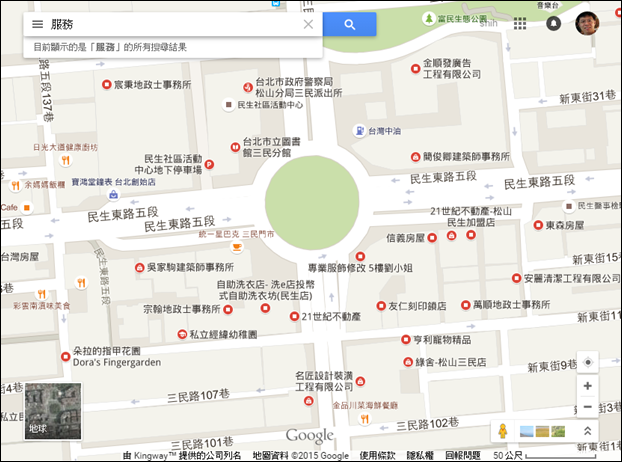Open the notifications bell
Screen dimensions: 622x462
(x=553, y=23)
